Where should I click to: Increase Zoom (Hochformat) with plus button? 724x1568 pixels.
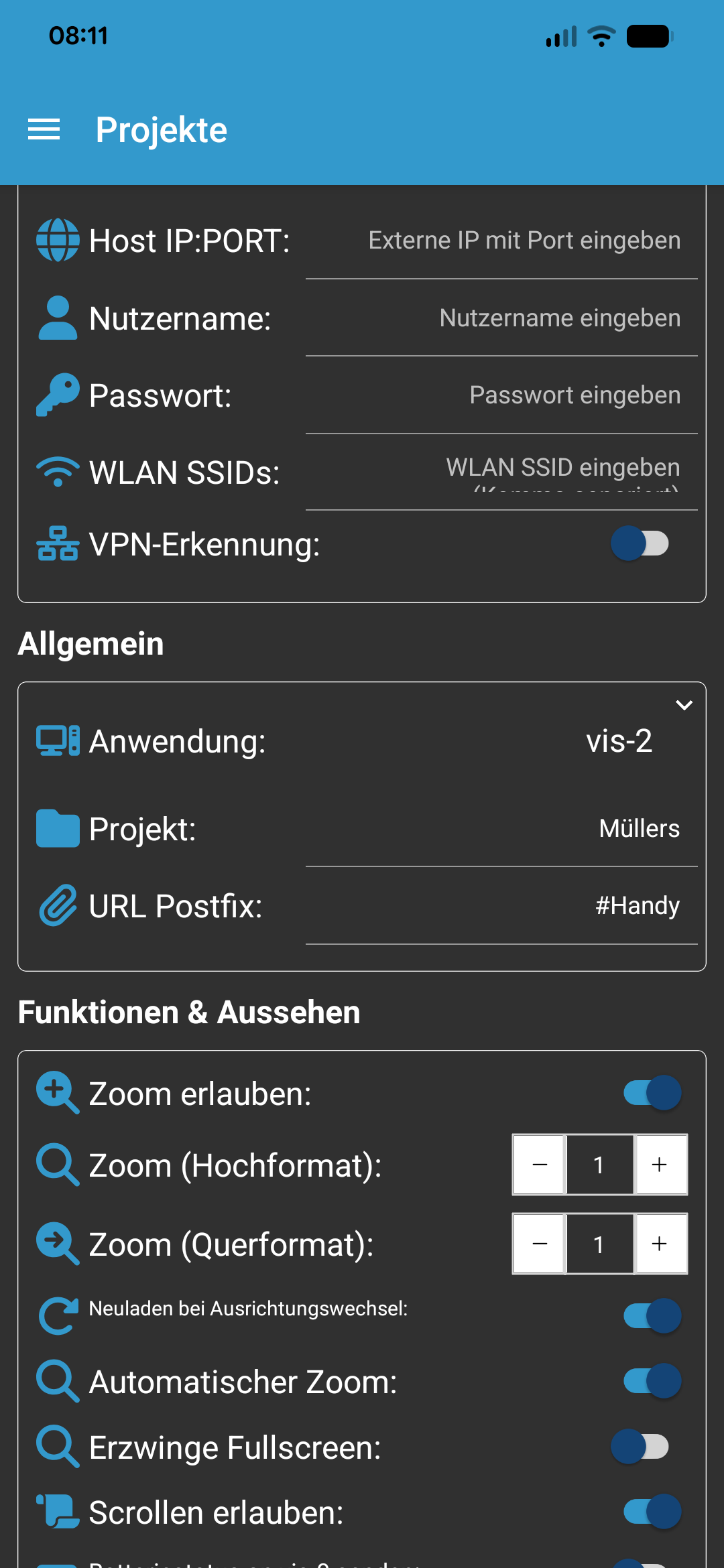point(660,1165)
